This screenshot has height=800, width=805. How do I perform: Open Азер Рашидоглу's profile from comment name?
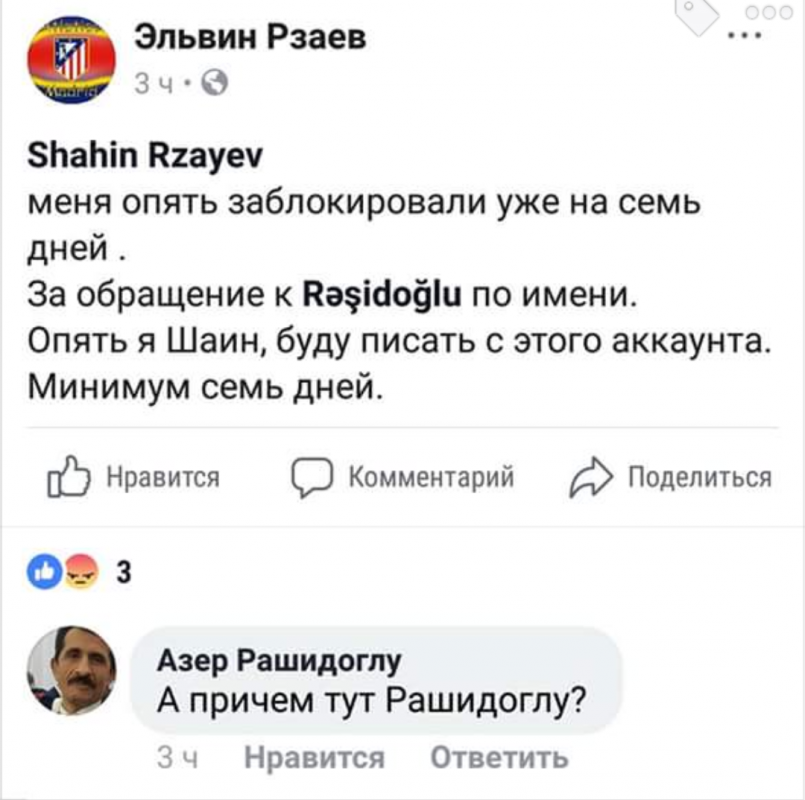tap(280, 660)
